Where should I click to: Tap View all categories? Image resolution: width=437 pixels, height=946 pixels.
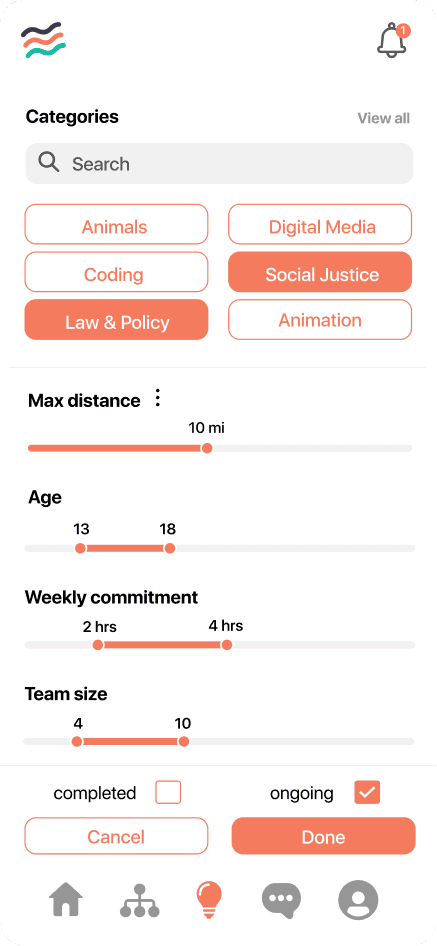click(383, 118)
